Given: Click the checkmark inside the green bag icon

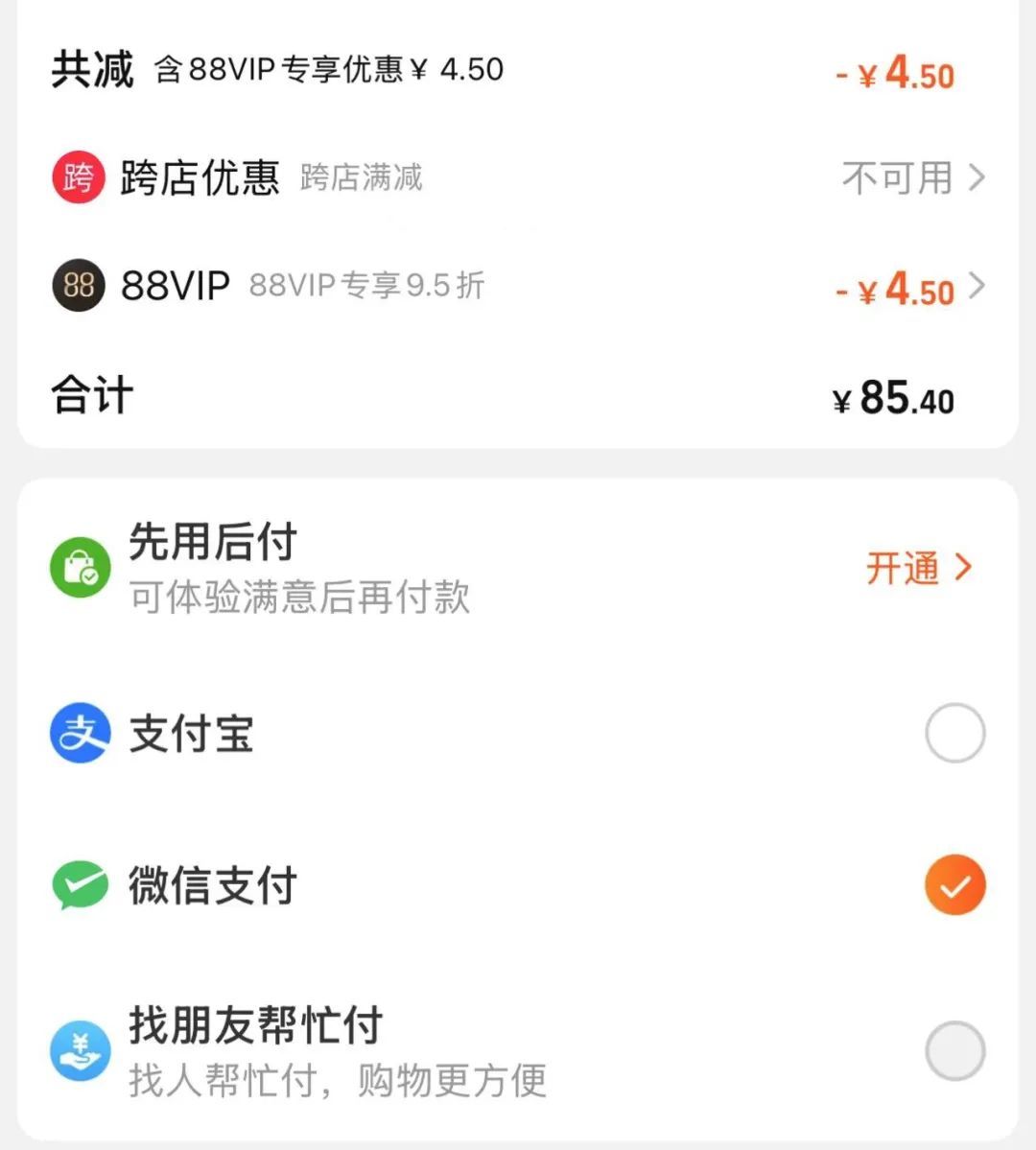Looking at the screenshot, I should tap(88, 577).
